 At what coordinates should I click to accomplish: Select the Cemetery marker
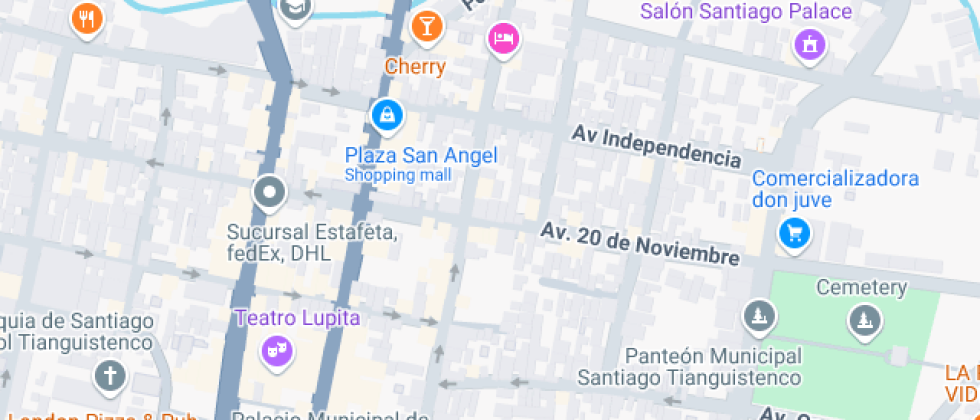point(861,322)
